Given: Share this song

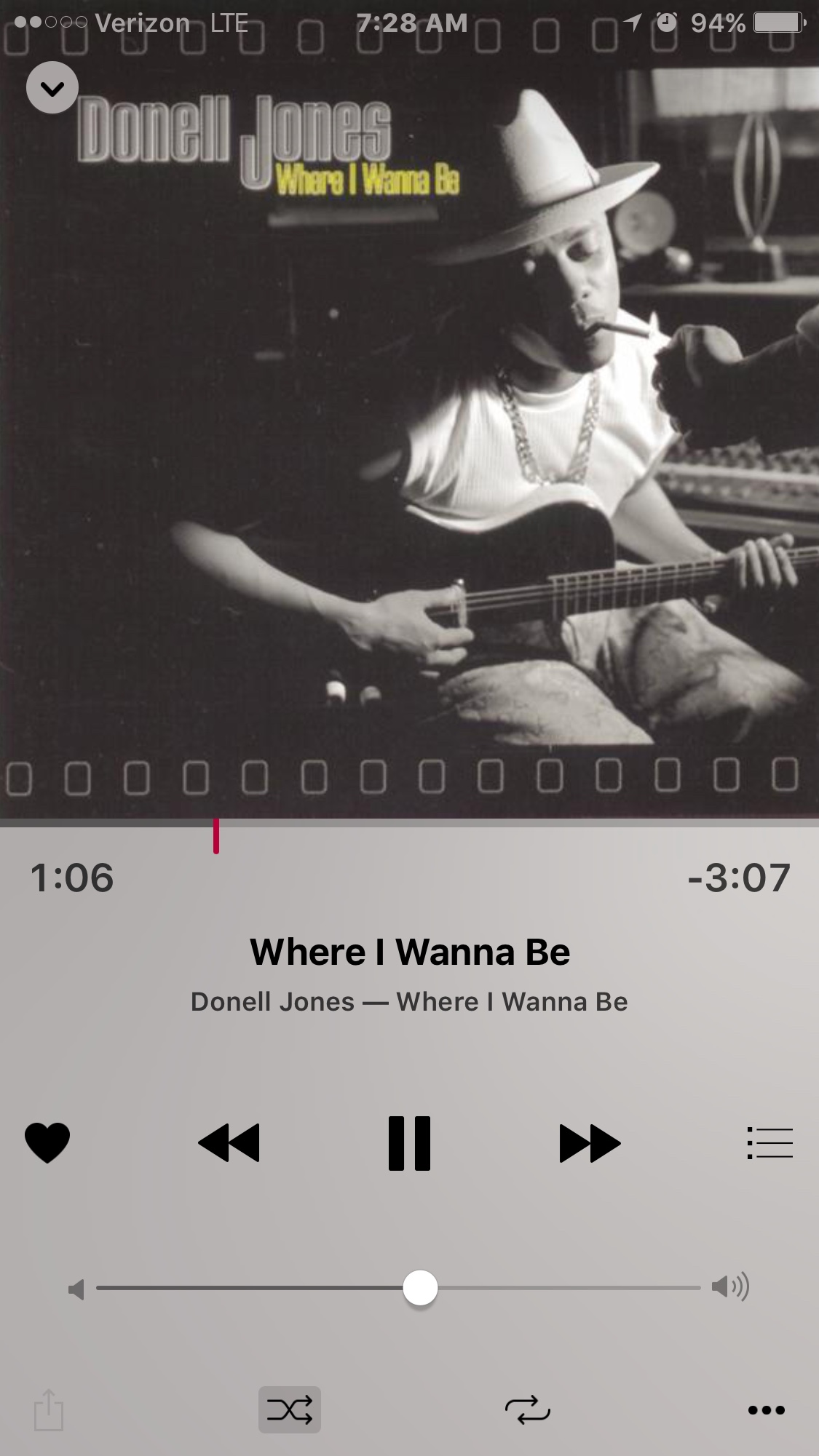Looking at the screenshot, I should click(x=49, y=1410).
